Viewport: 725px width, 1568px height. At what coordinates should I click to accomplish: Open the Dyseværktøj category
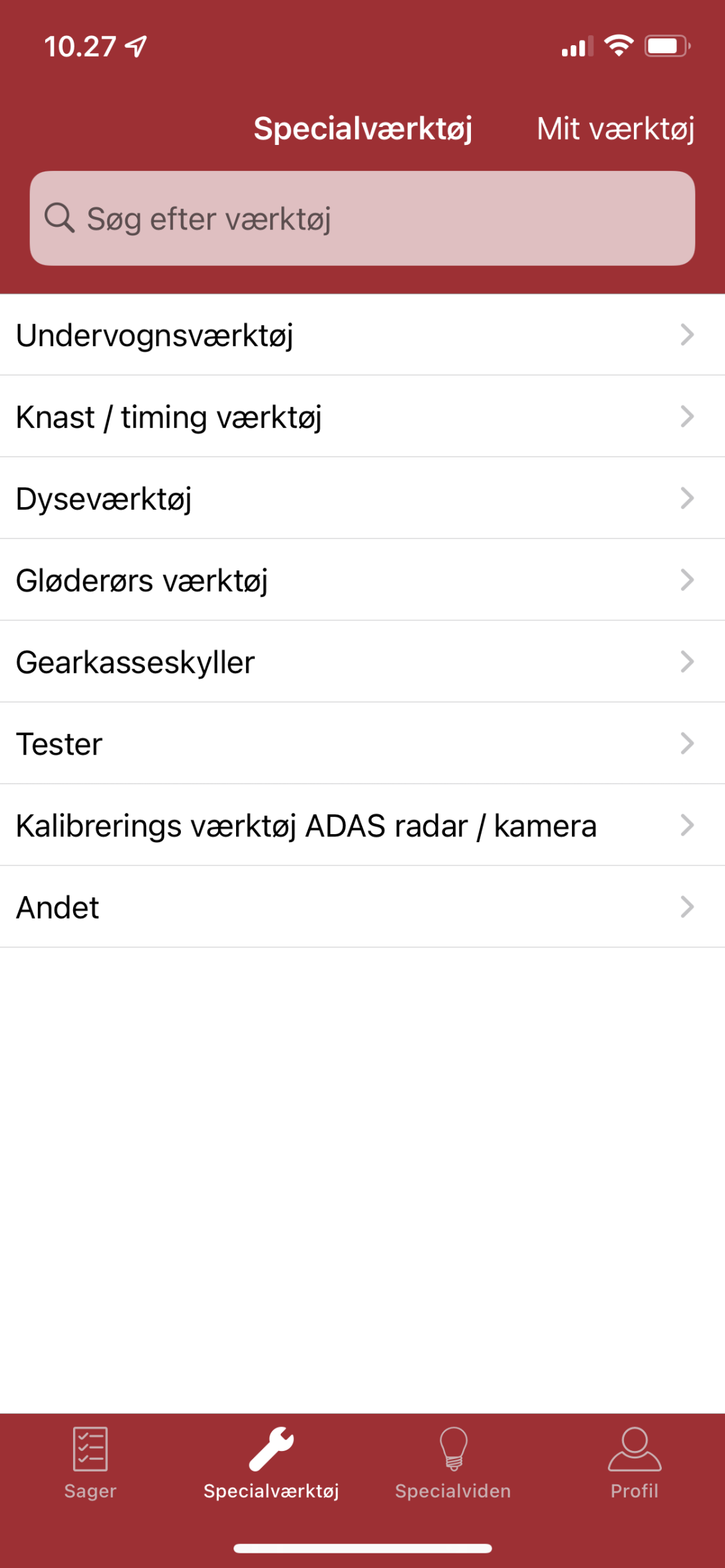[362, 499]
